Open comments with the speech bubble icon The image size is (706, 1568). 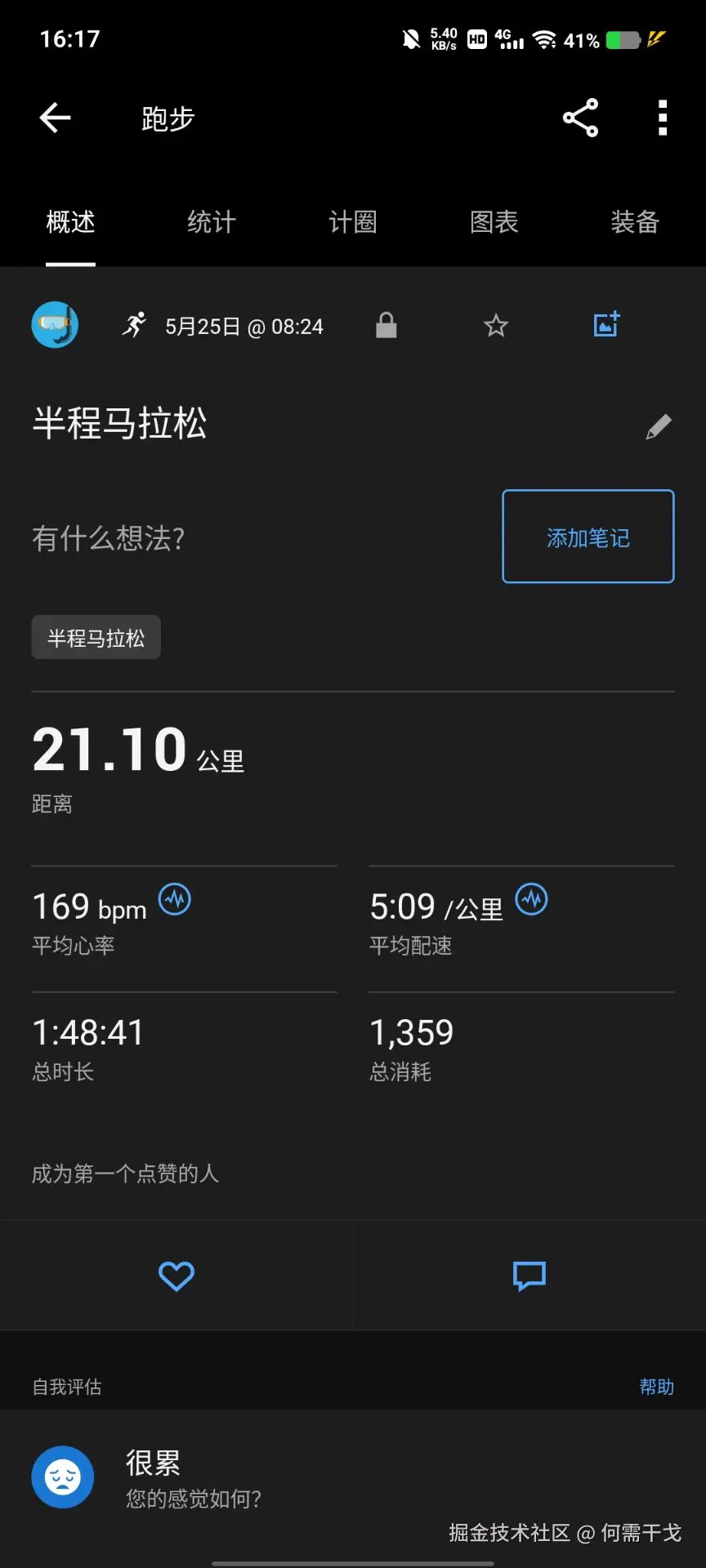(x=529, y=1276)
